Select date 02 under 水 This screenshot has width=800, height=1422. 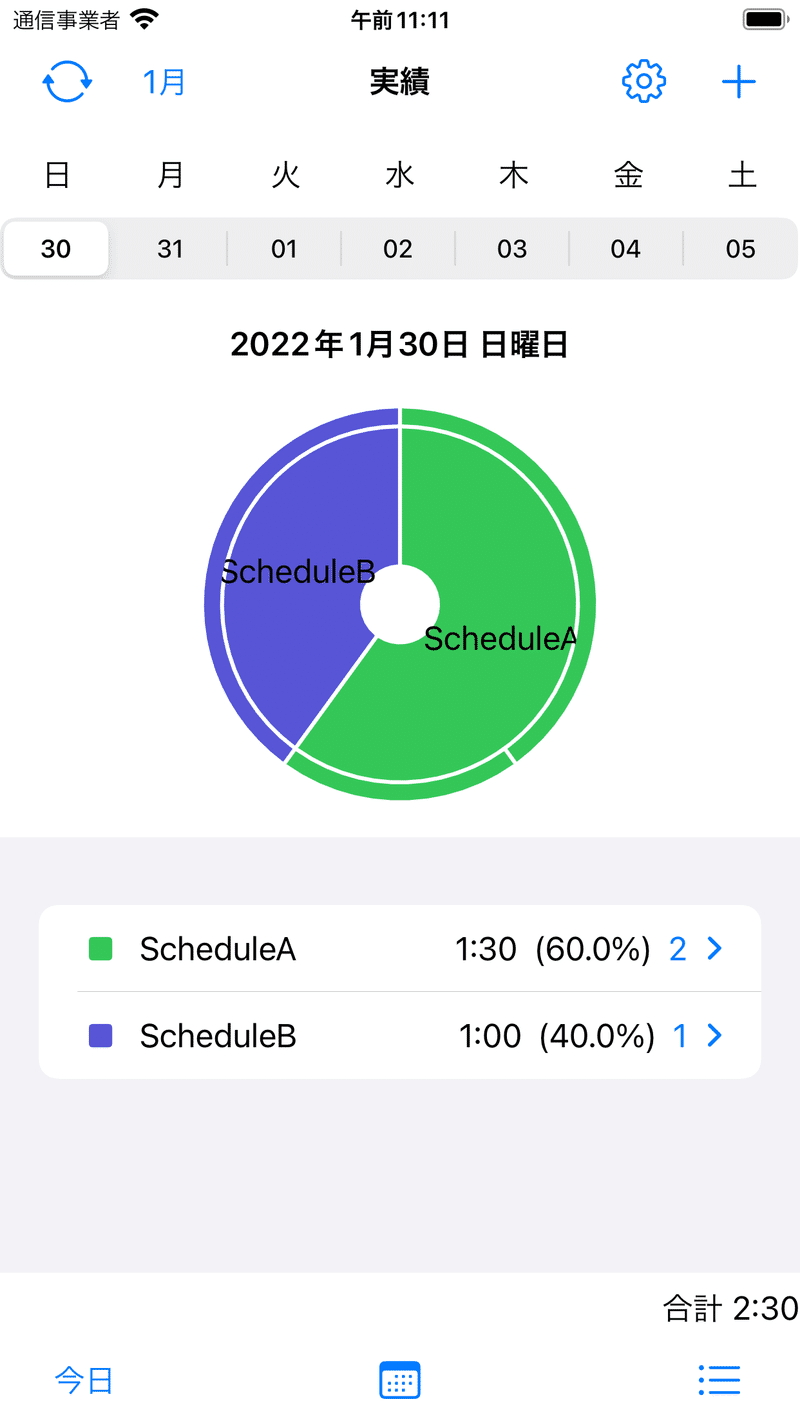[x=397, y=249]
